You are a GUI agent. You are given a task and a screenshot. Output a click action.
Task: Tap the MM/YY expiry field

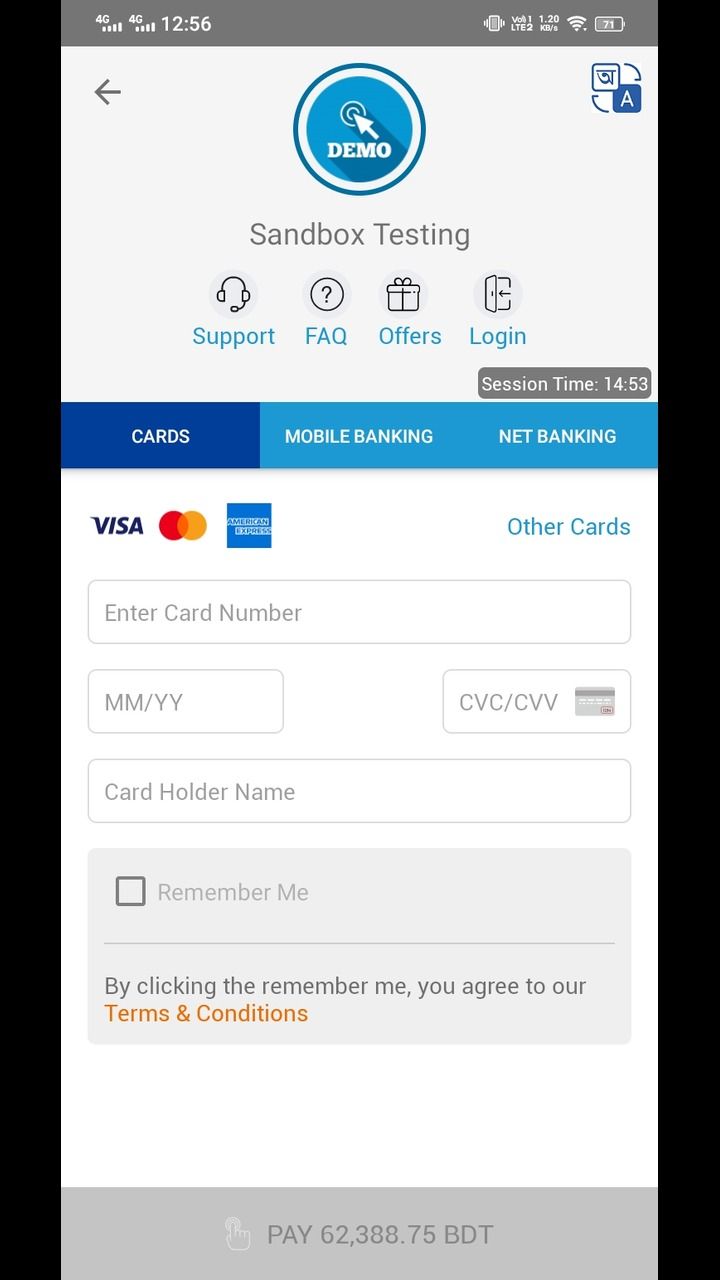click(x=186, y=701)
